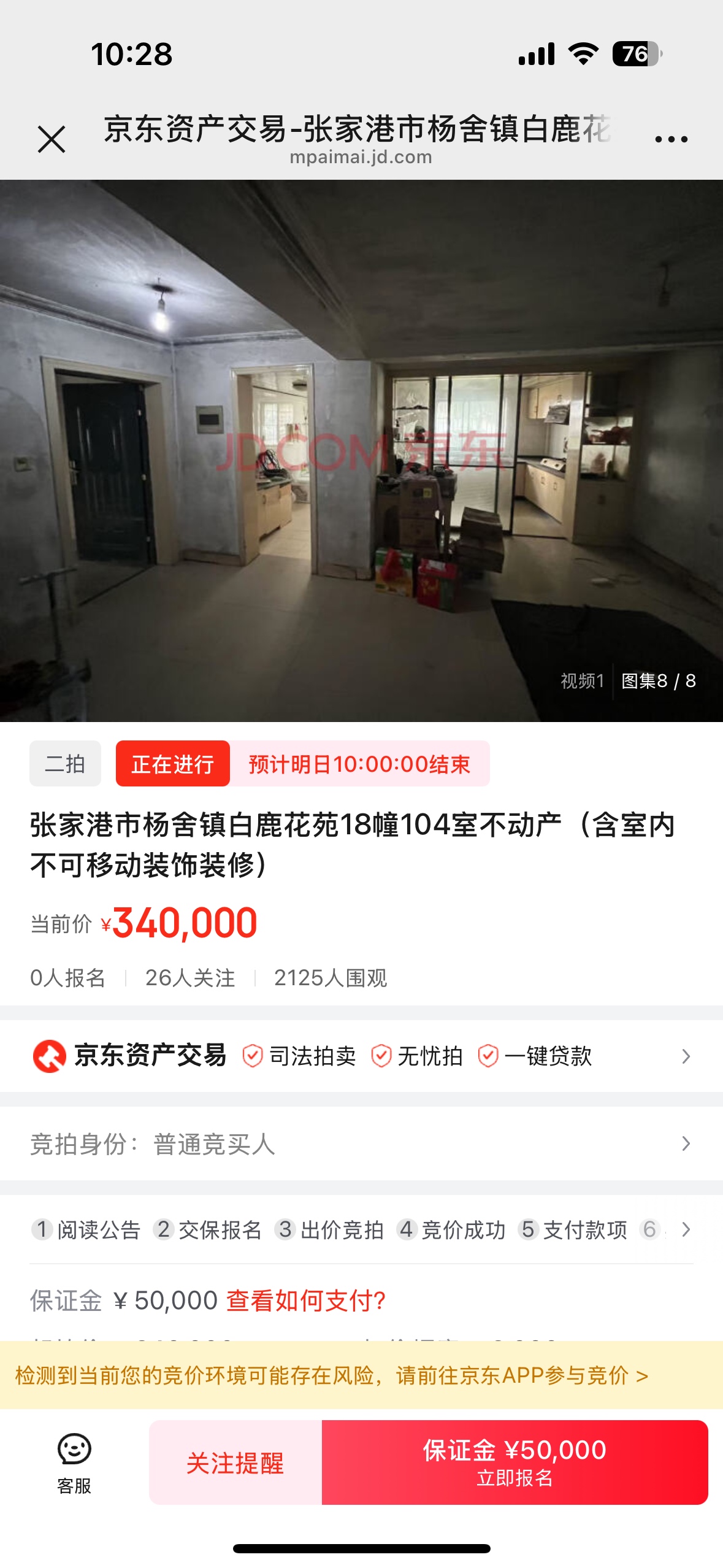Tap 保证金 ¥50,000 立即报名
This screenshot has height=1568, width=723.
(515, 1462)
